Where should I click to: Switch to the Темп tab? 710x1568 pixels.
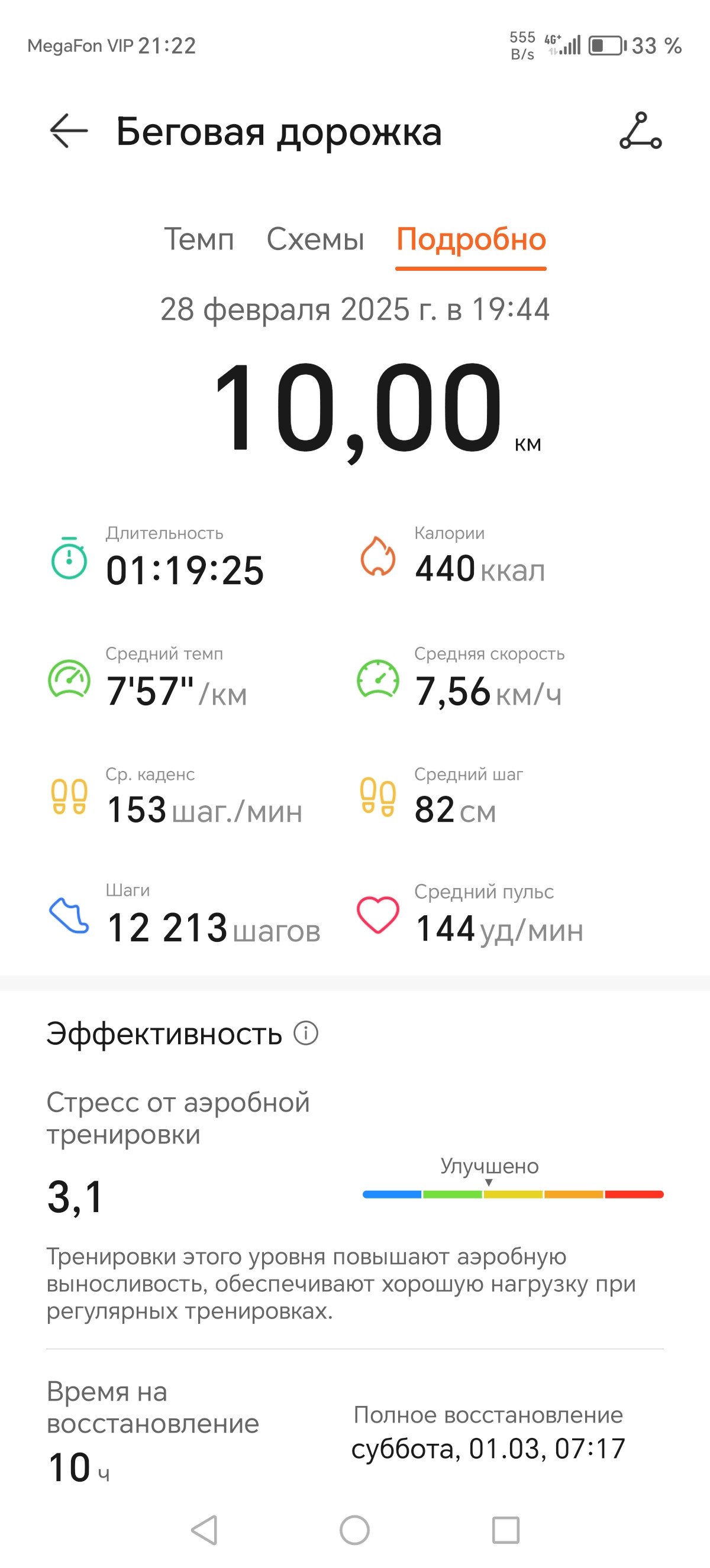pos(199,239)
